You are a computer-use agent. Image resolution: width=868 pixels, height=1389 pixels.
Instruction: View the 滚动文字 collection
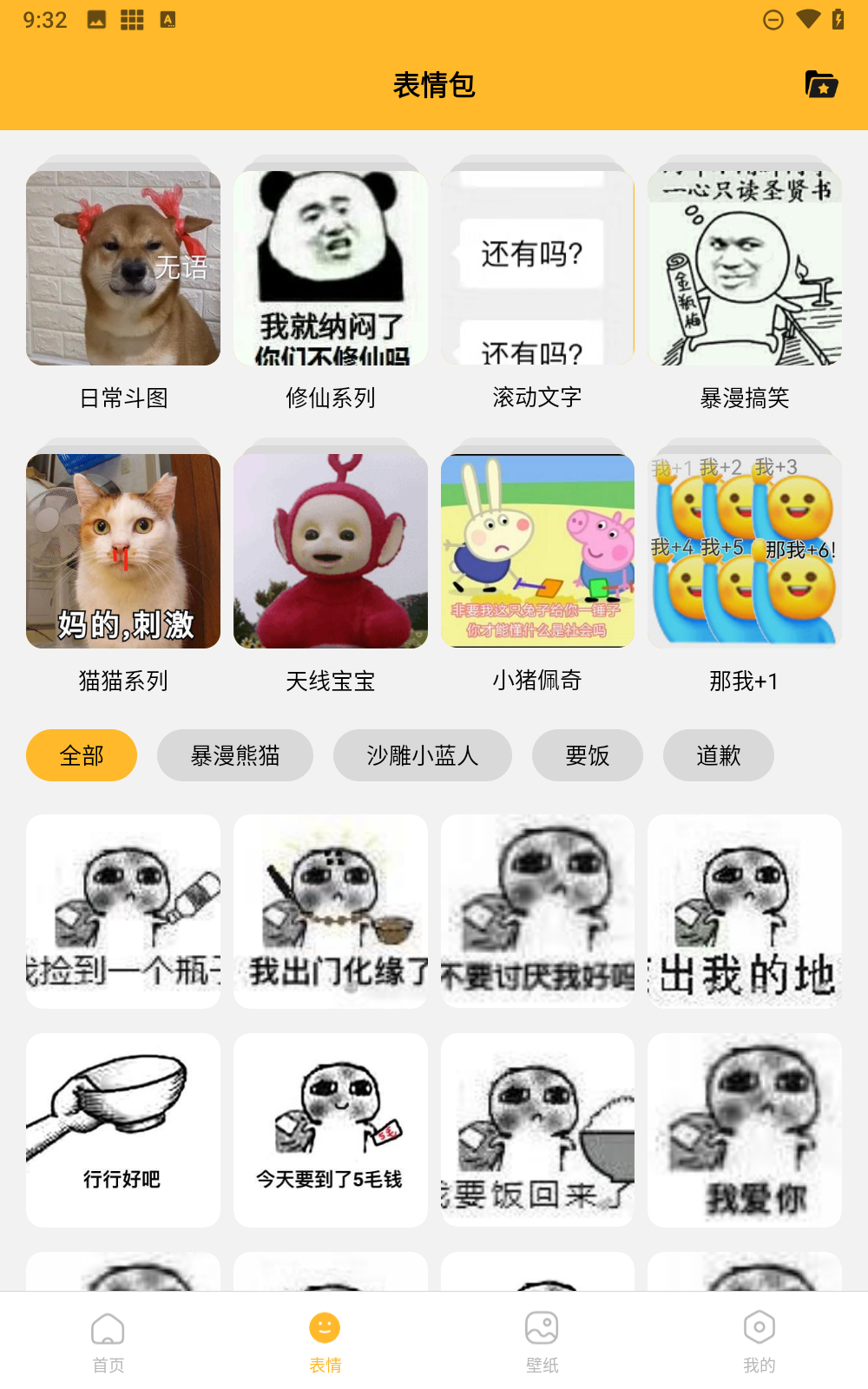[537, 268]
